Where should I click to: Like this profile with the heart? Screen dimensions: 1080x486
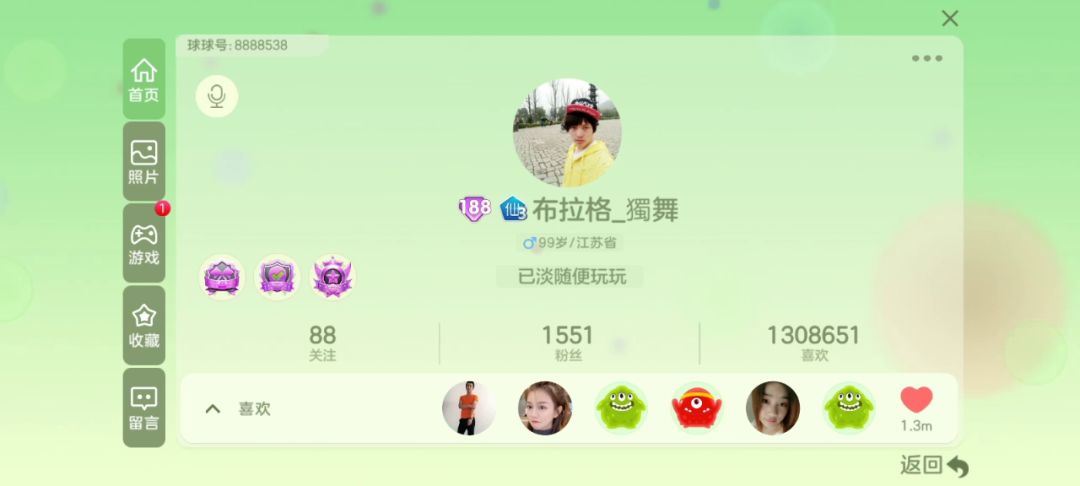(916, 402)
